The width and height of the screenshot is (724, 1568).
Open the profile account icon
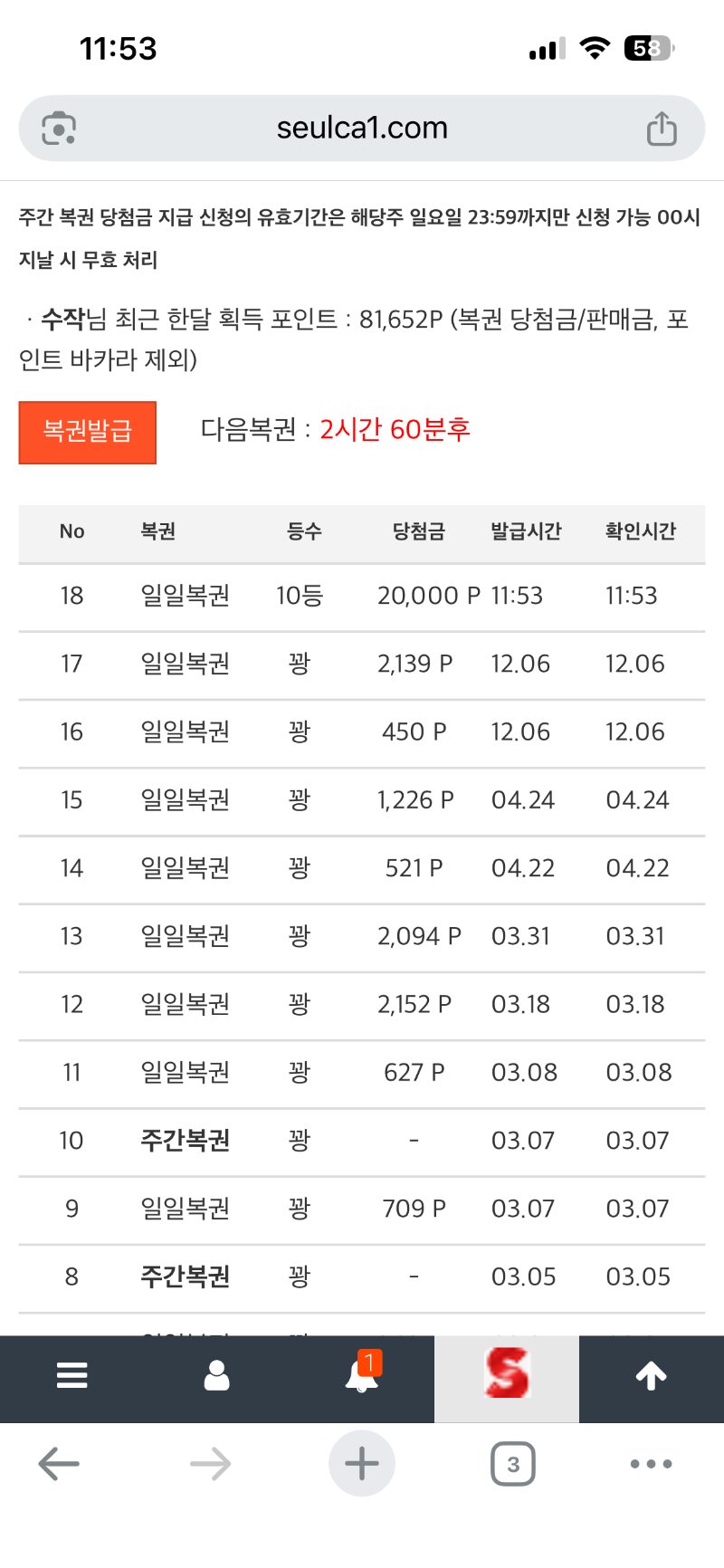click(x=216, y=1377)
